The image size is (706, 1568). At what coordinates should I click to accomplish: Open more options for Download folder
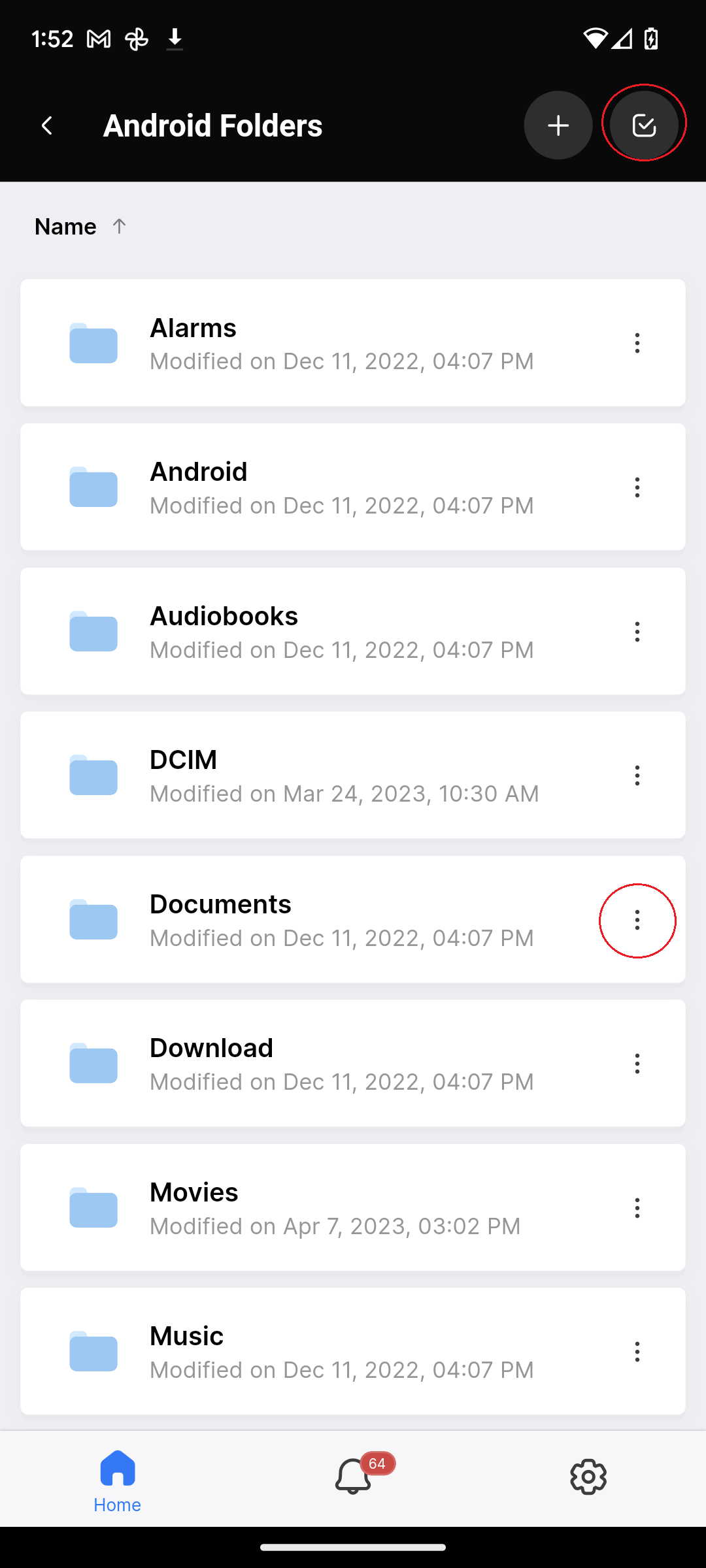[637, 1064]
